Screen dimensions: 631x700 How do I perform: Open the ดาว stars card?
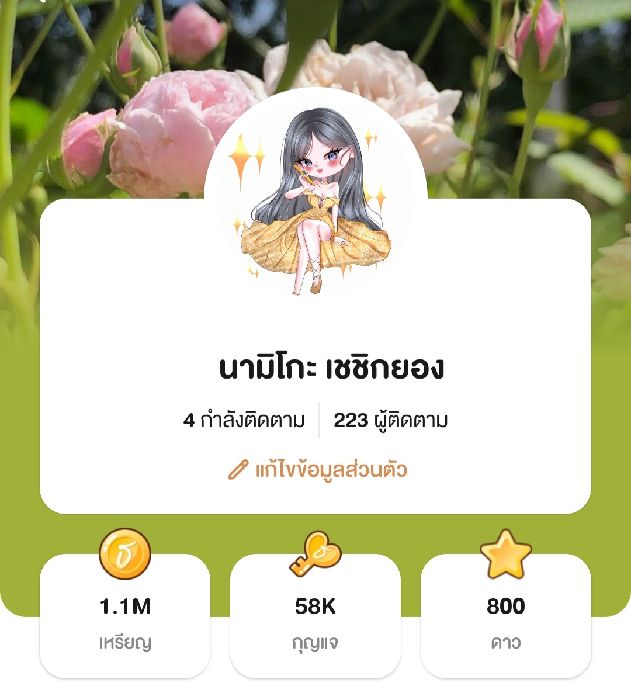[505, 615]
